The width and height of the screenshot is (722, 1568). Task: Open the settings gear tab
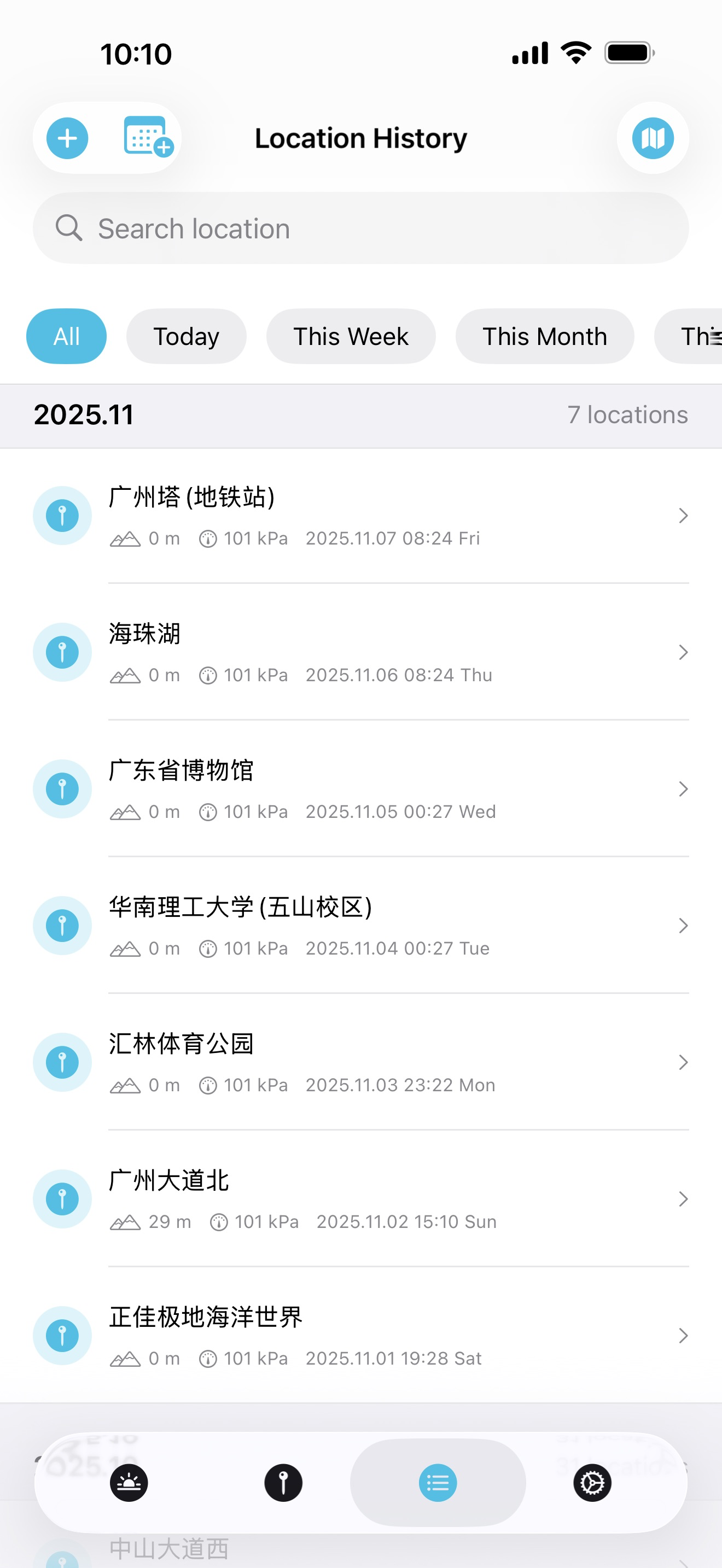pos(592,1483)
